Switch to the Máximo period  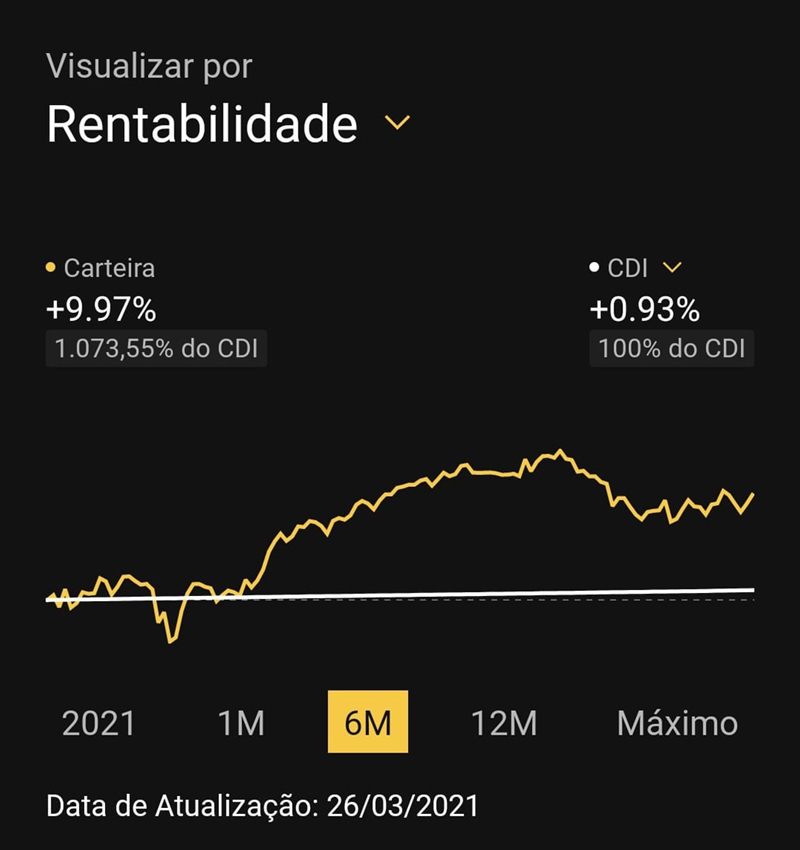pos(677,723)
